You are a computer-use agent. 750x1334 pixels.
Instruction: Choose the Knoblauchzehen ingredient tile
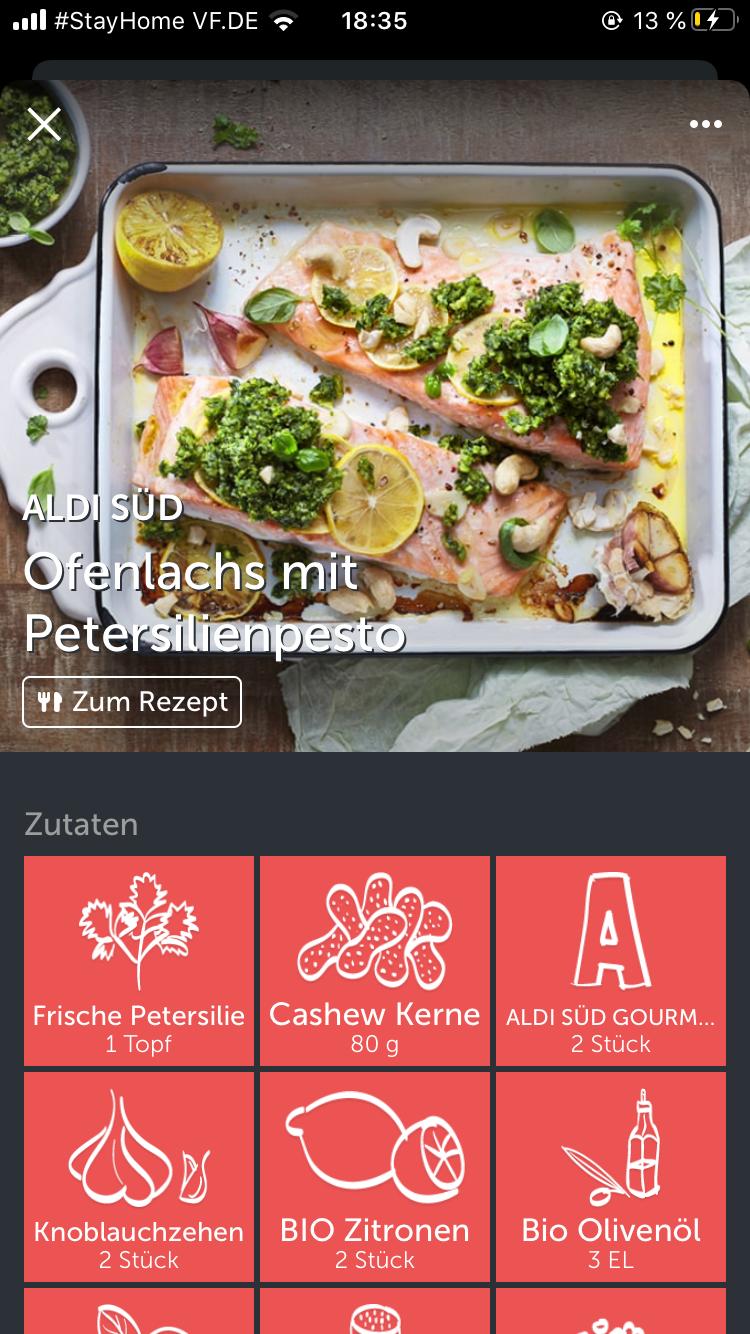139,1177
